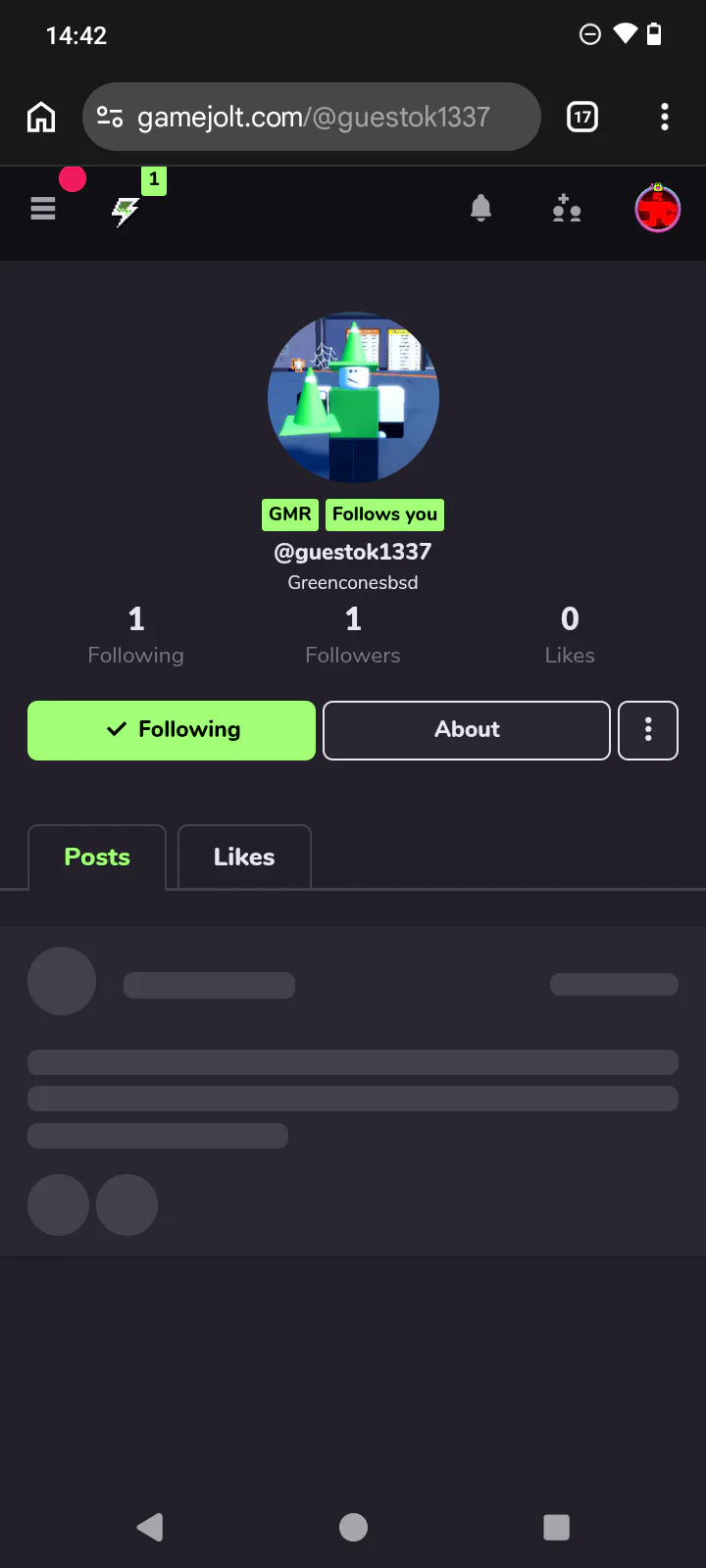Viewport: 706px width, 1568px height.
Task: View the Following count list
Action: tap(136, 634)
